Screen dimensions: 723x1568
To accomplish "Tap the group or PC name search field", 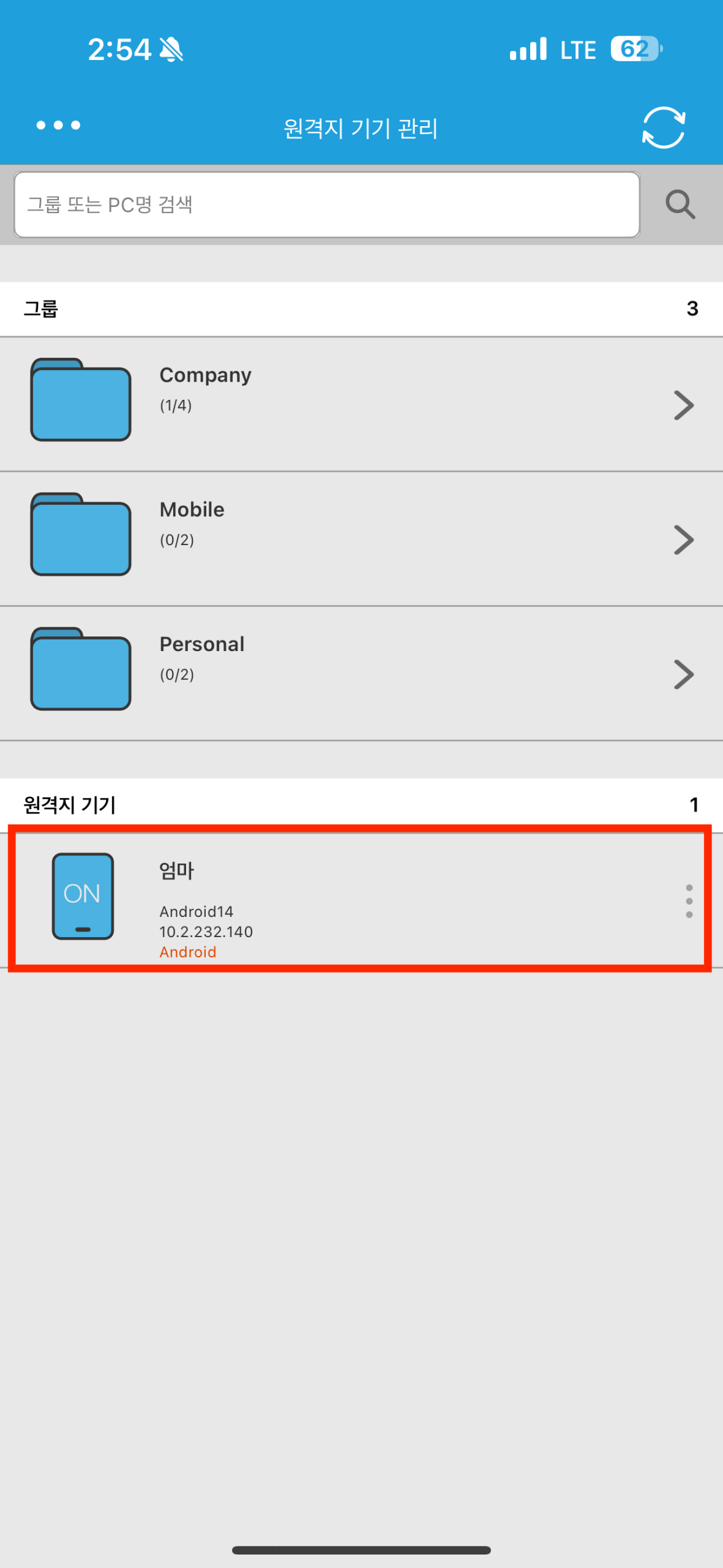I will click(x=326, y=205).
